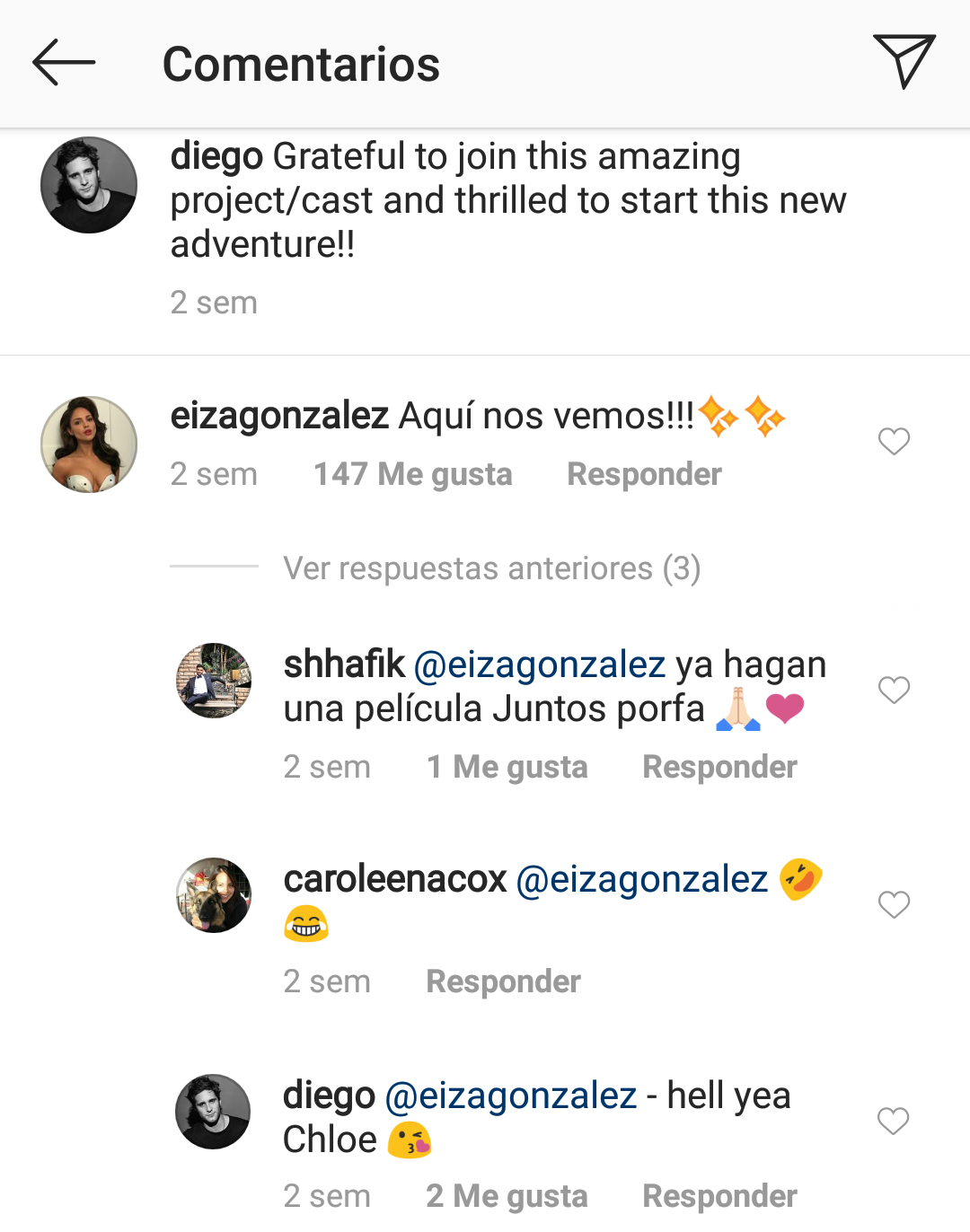Reply to caroleenacox's comment

(503, 981)
